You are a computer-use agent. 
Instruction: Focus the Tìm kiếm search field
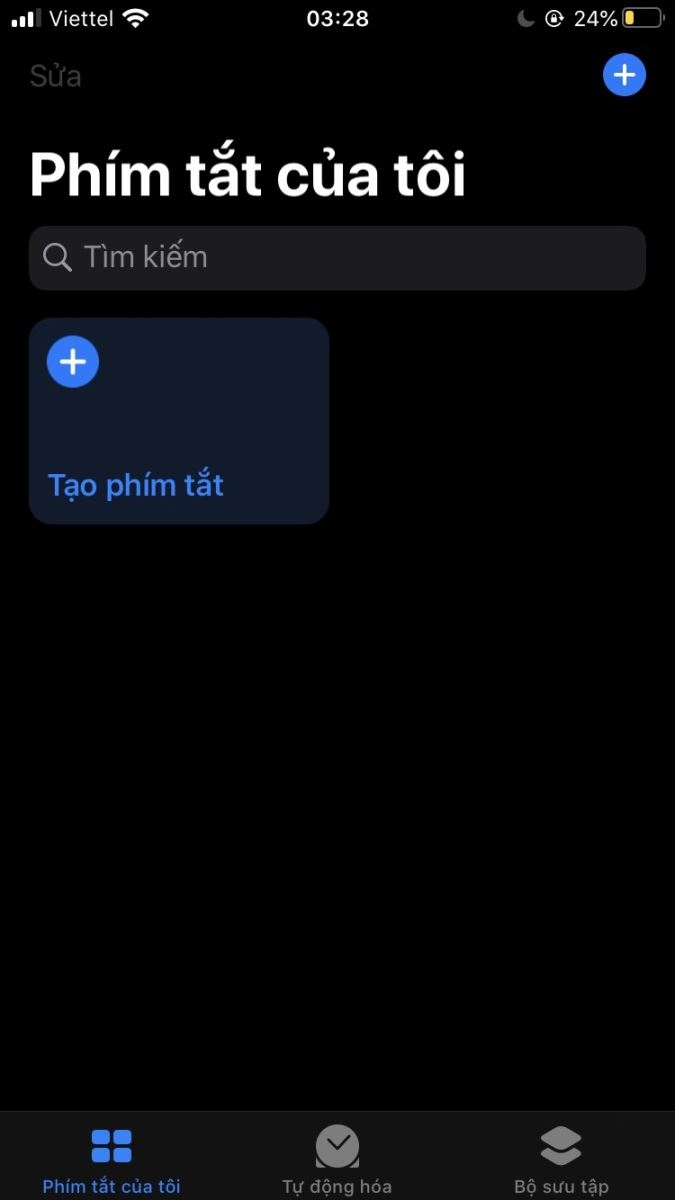click(337, 258)
